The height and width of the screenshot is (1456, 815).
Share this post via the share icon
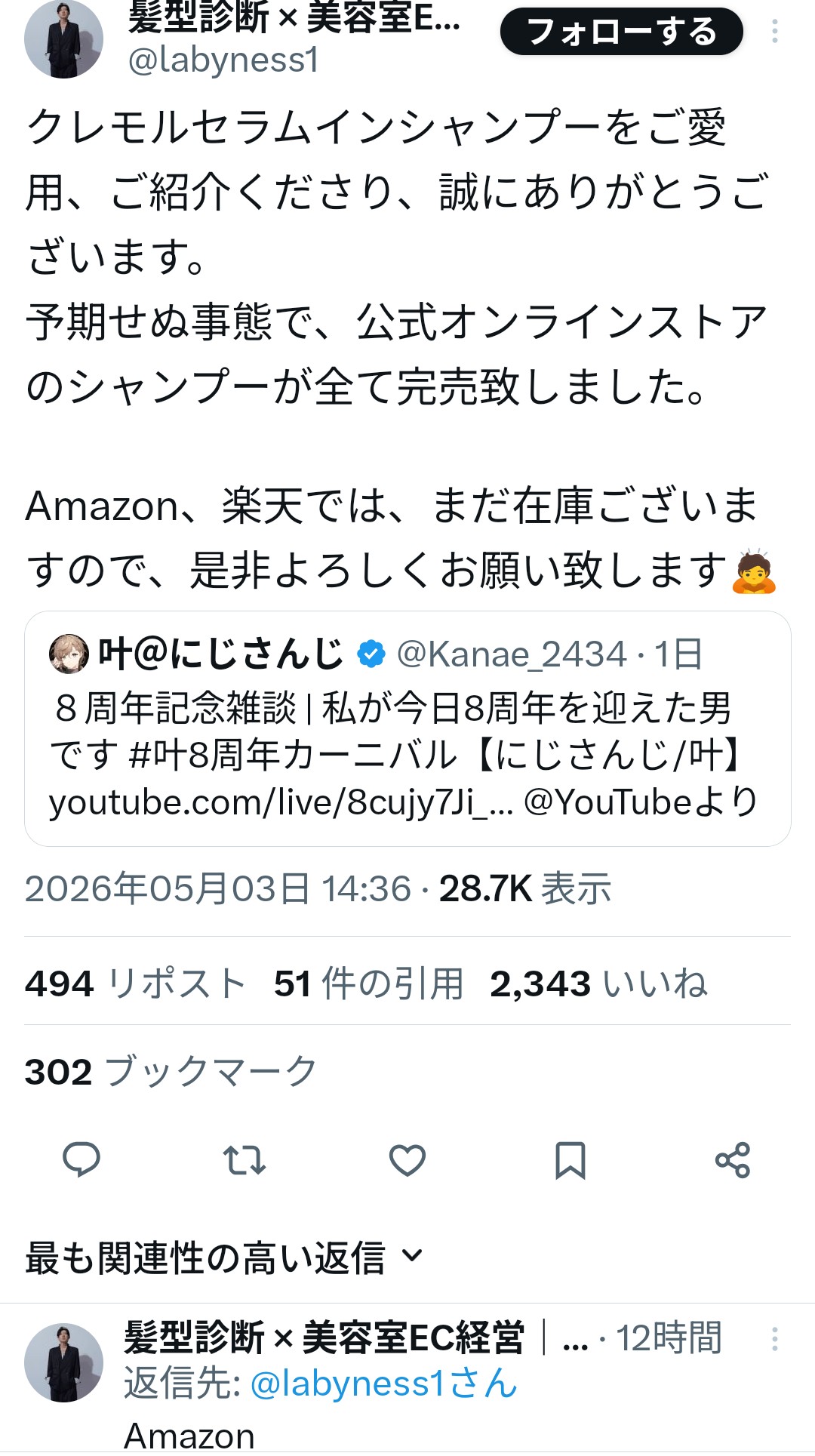[x=733, y=1160]
